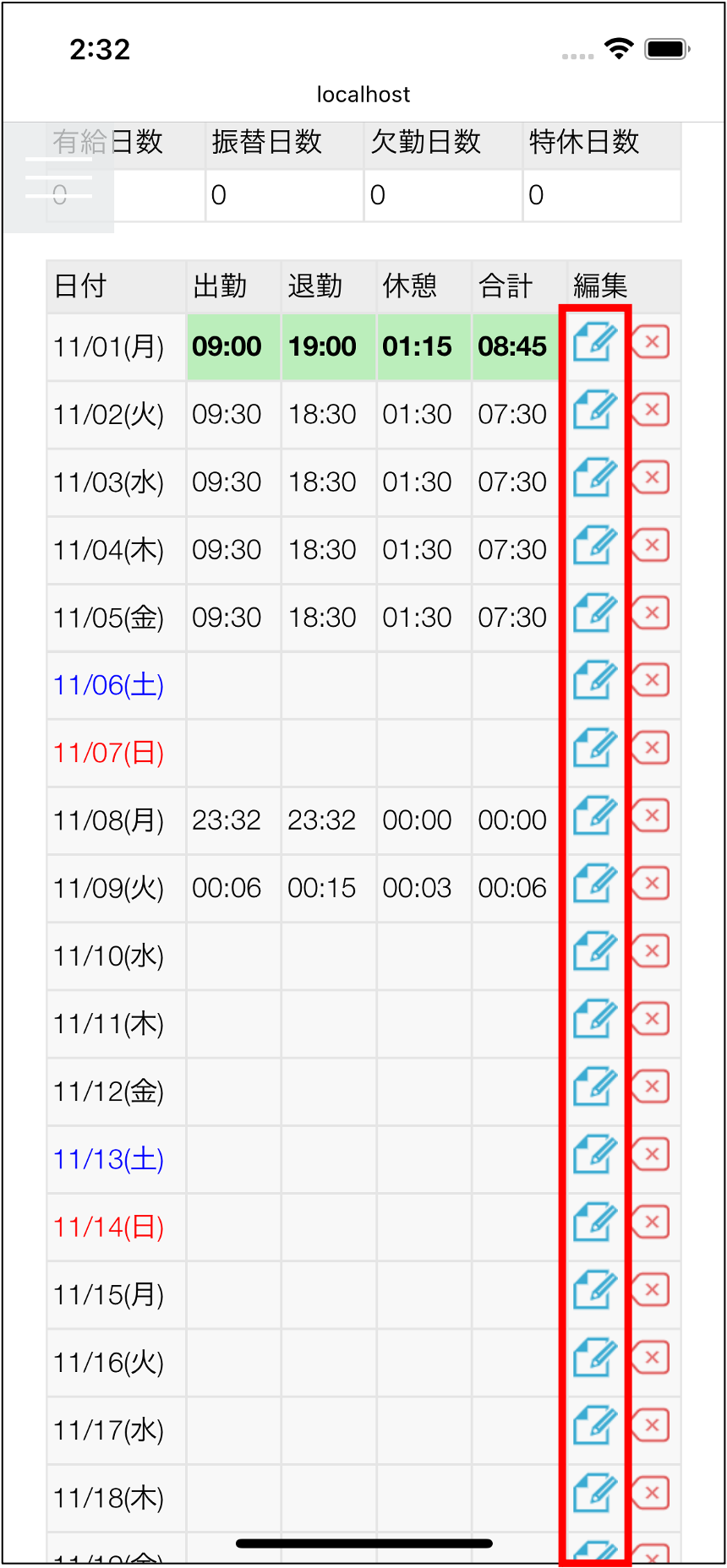The height and width of the screenshot is (1568, 727).
Task: Edit the 11/12(金) row
Action: (594, 1087)
